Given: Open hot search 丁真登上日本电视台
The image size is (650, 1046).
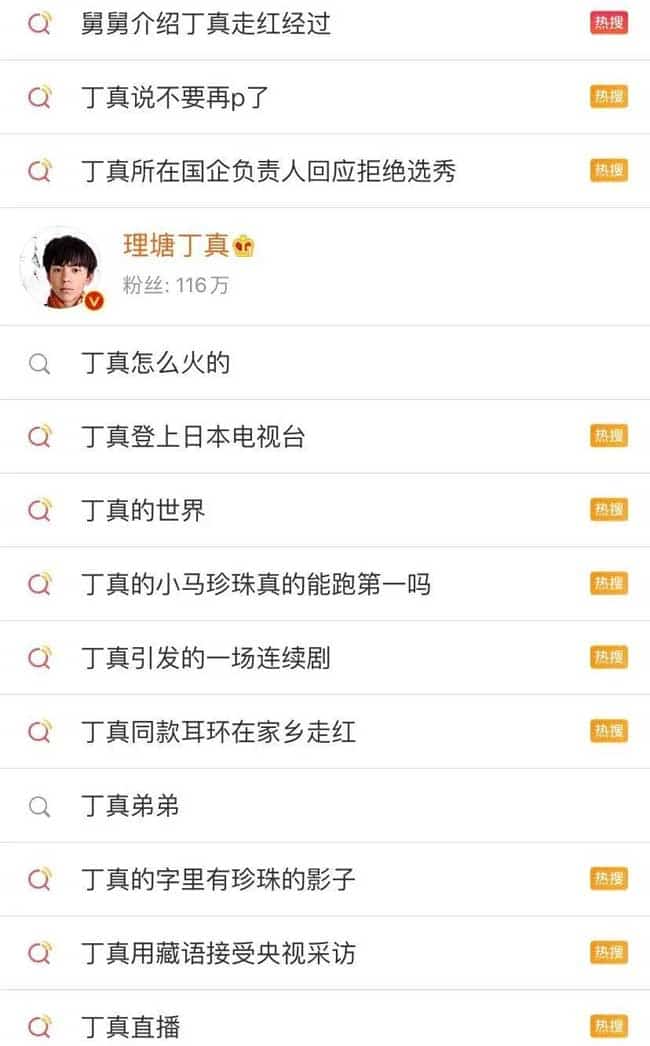Looking at the screenshot, I should click(x=325, y=437).
